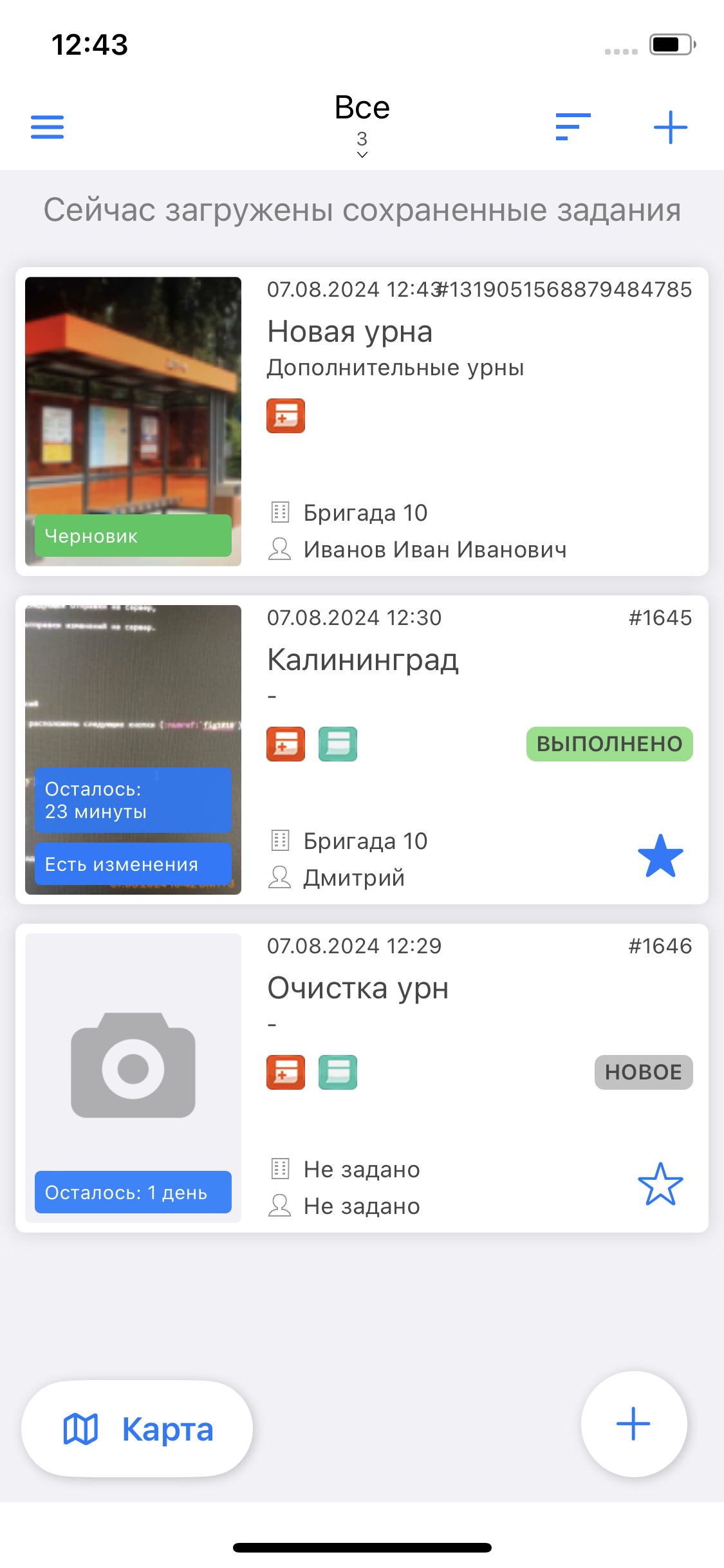
Task: Switch to the Карта map view
Action: point(137,1428)
